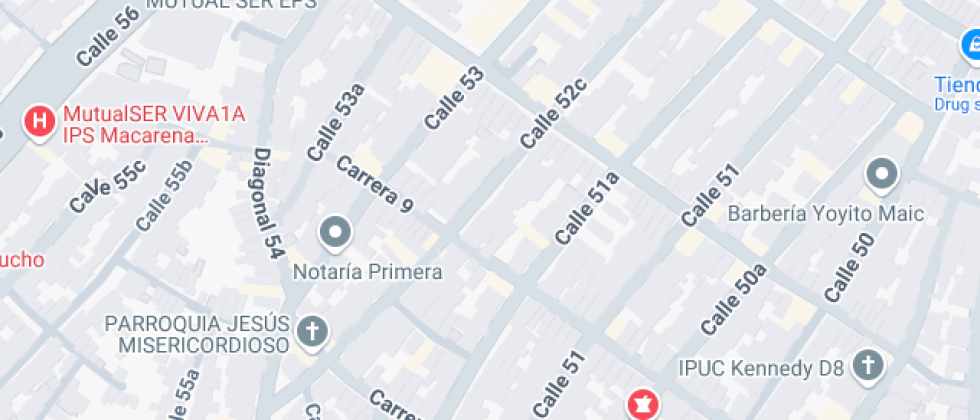Select the Notaría Primera map pin
Viewport: 980px width, 420px height.
(x=335, y=234)
